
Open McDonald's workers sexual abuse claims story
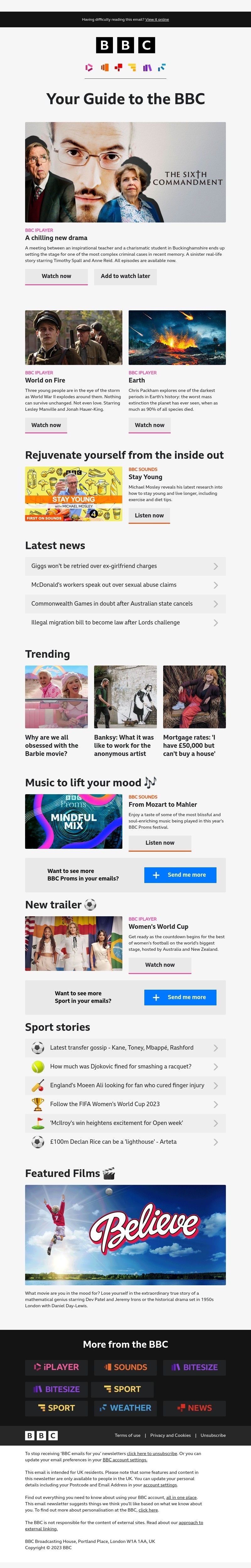coord(125,585)
